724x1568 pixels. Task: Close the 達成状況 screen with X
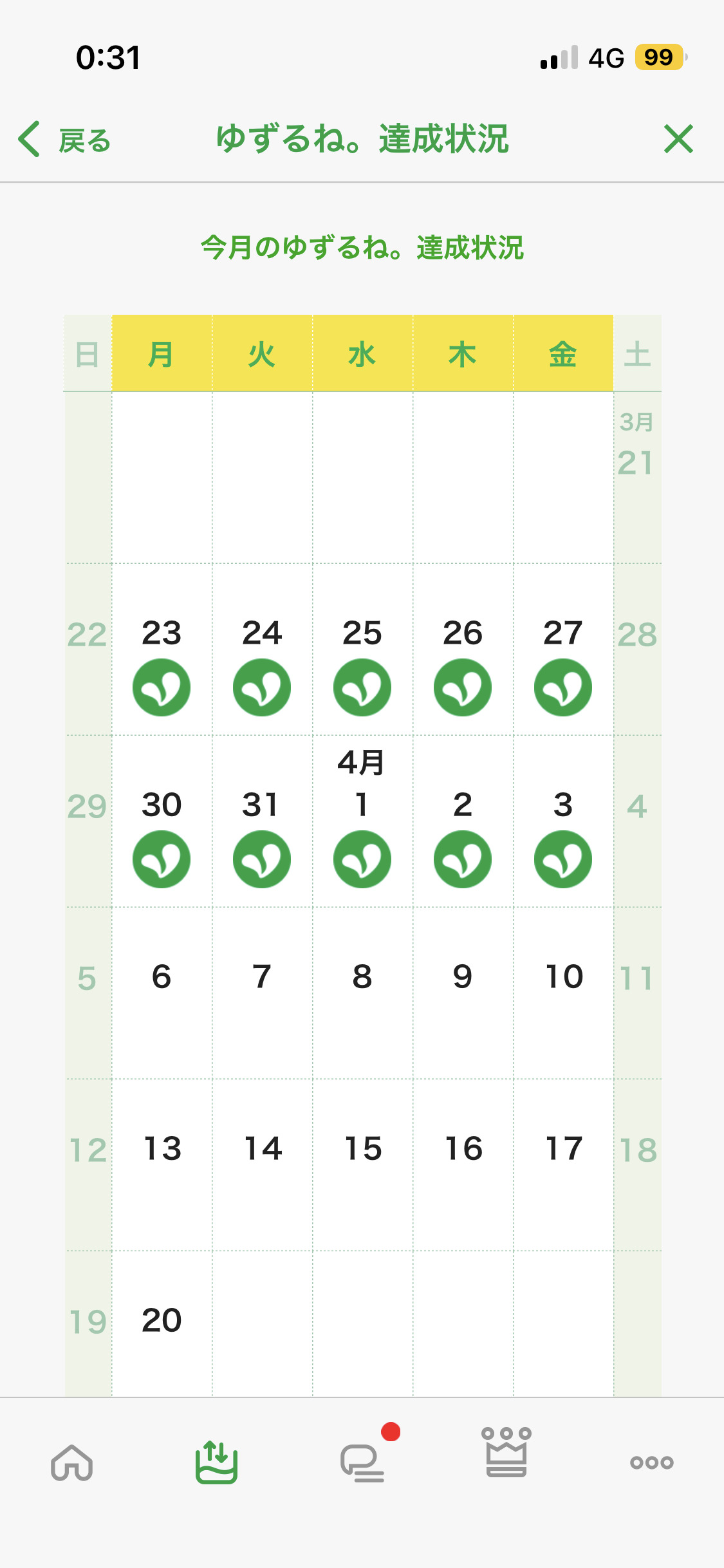pos(678,139)
